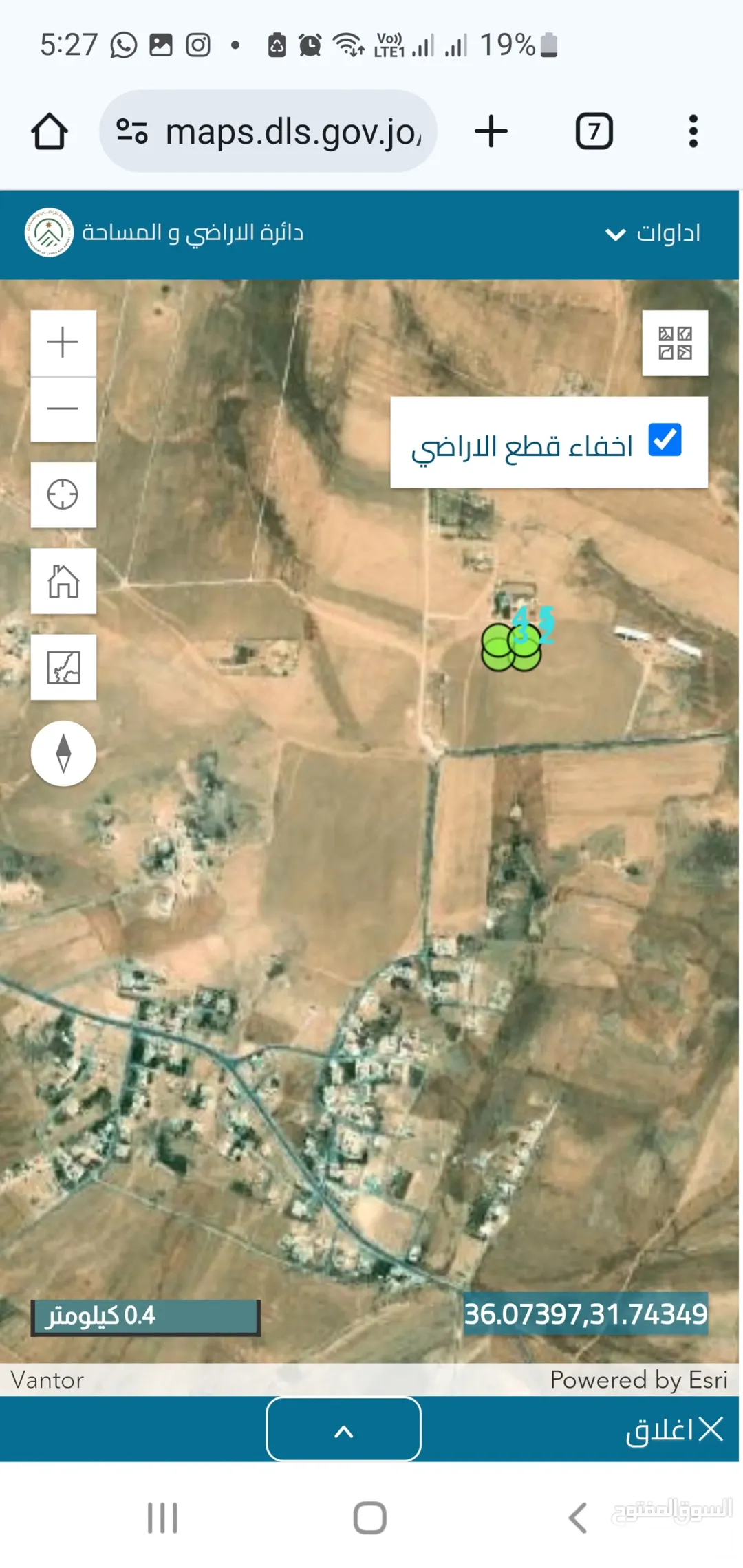Open the browser overflow menu

[x=693, y=131]
